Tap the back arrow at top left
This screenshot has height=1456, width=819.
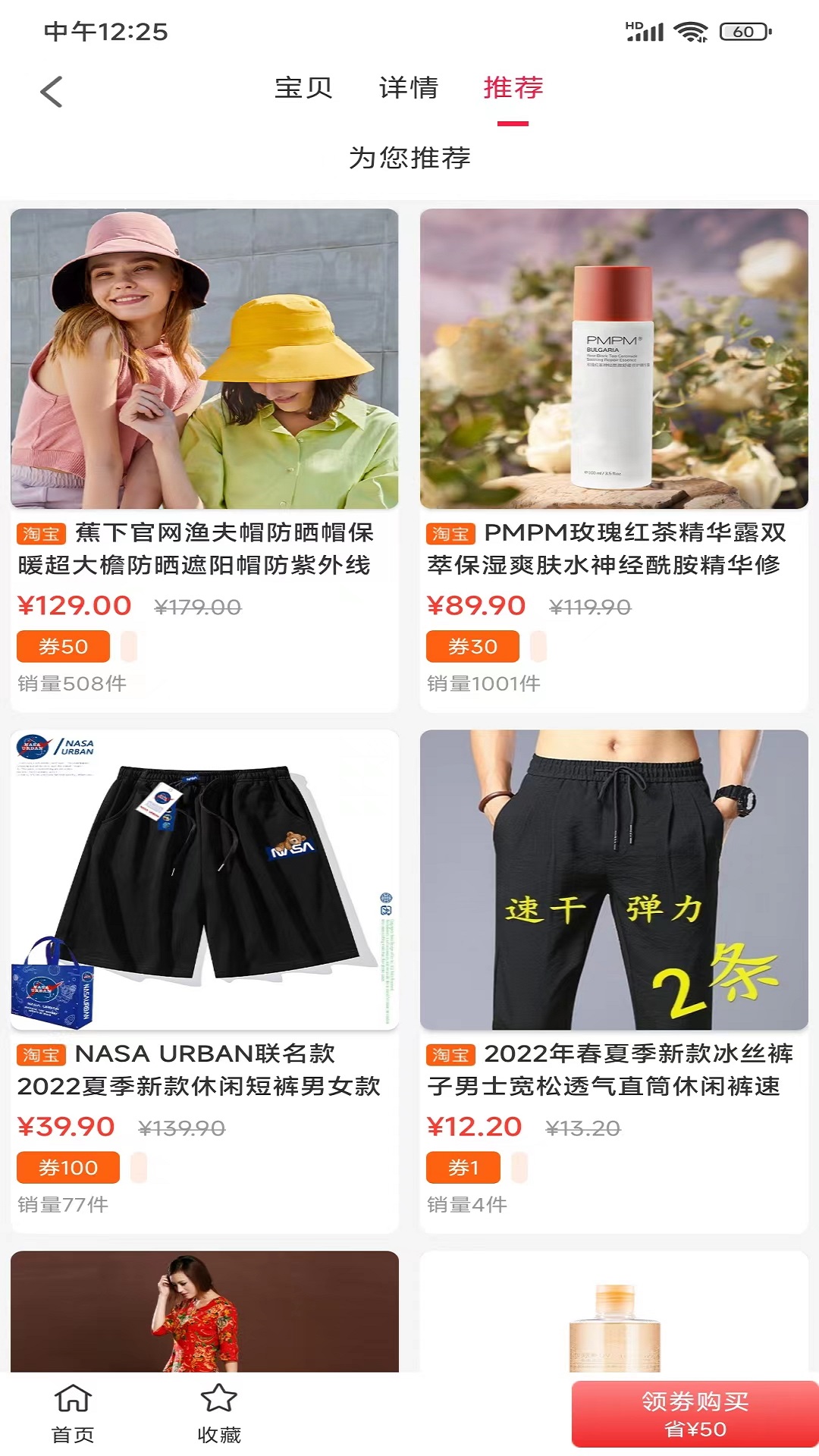pos(50,90)
